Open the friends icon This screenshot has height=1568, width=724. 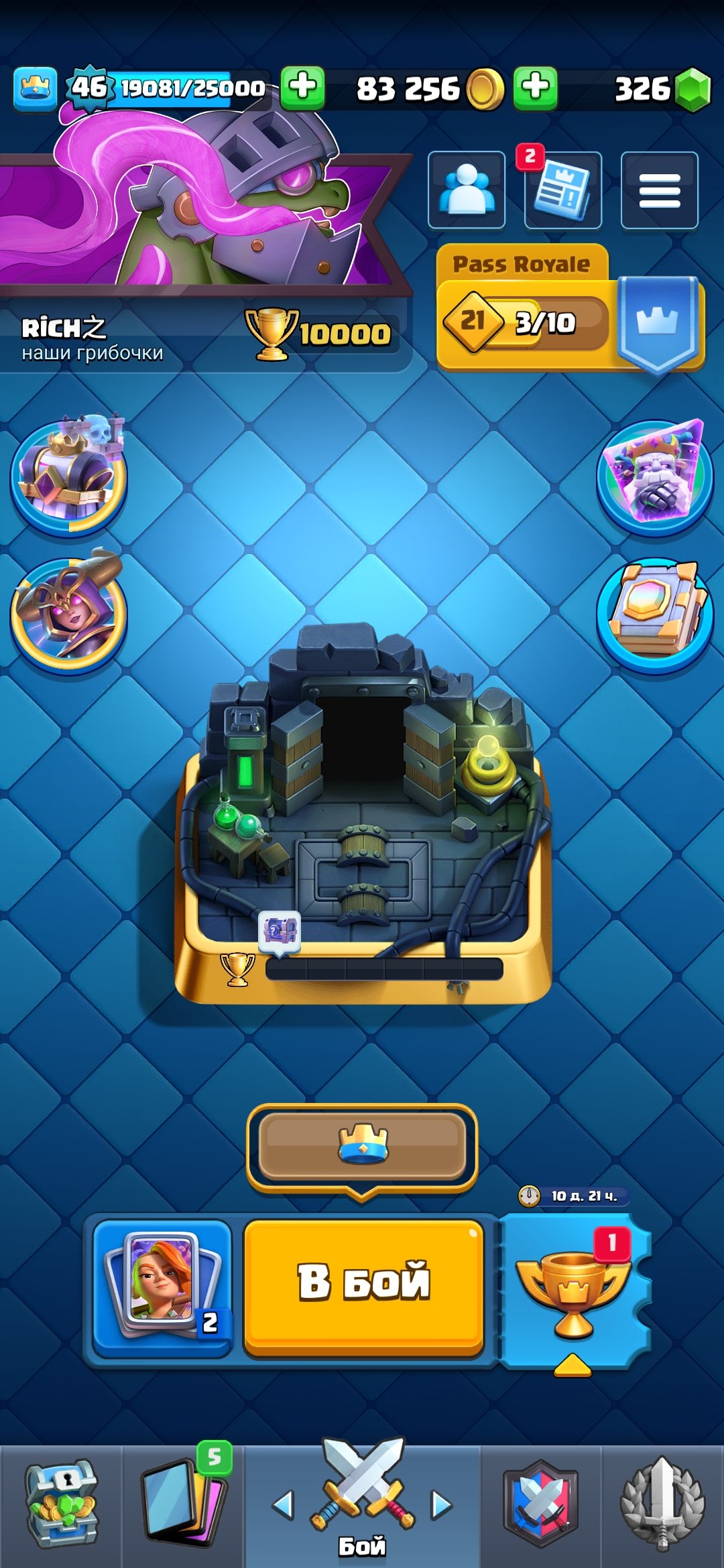pyautogui.click(x=467, y=190)
